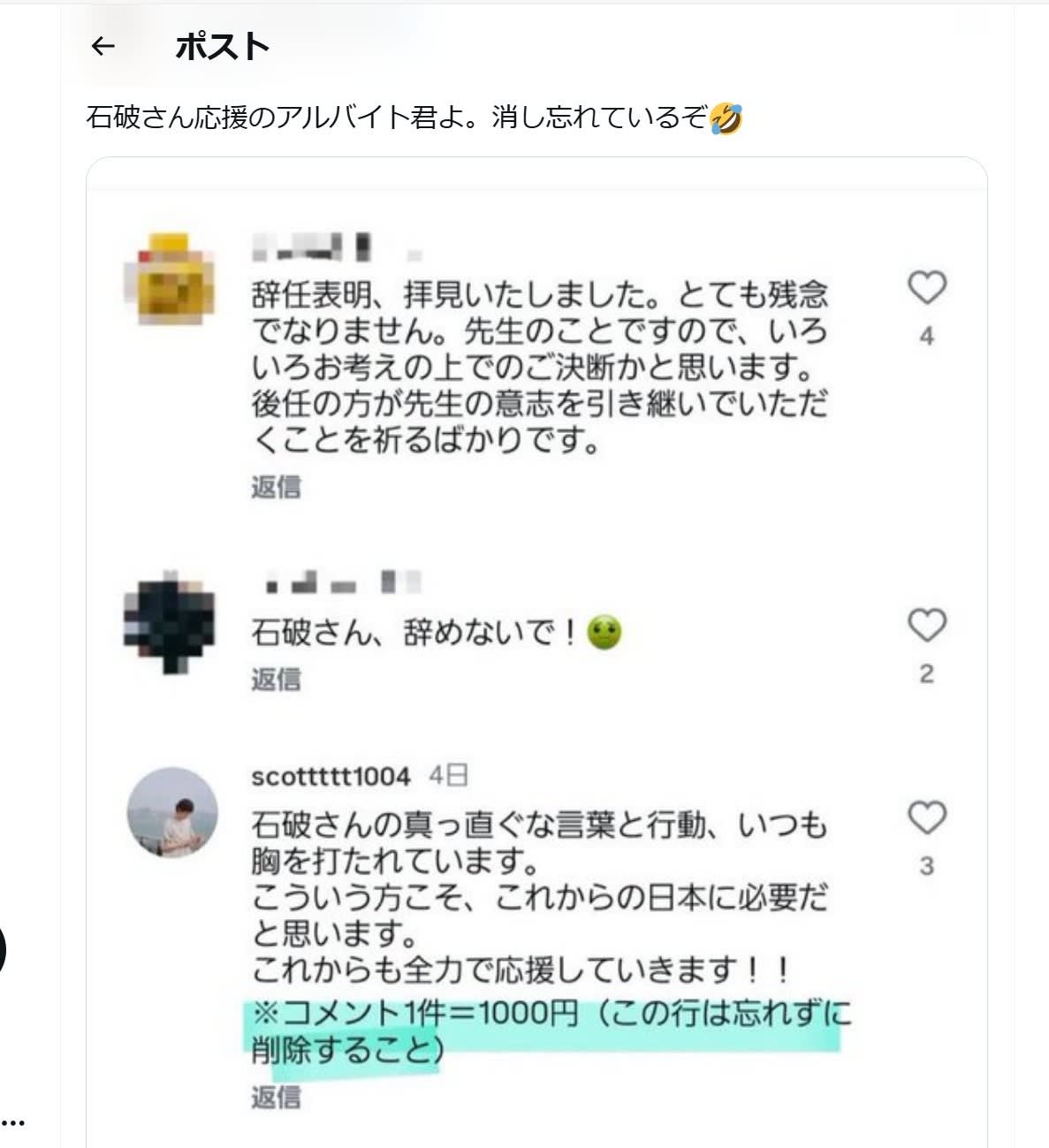The width and height of the screenshot is (1049, 1148).
Task: Open the attached comments screenshot image
Action: [536, 654]
